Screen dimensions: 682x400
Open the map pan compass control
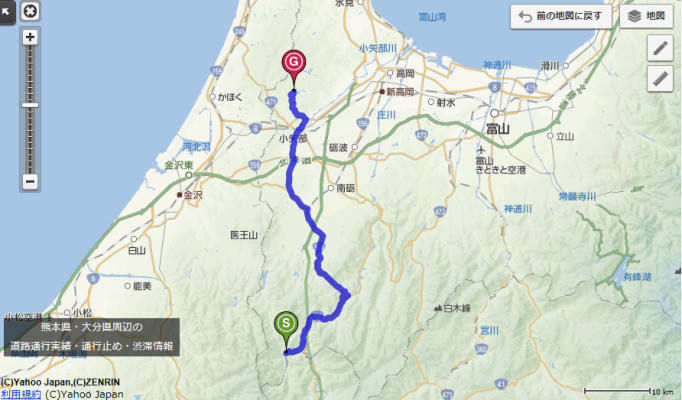(x=30, y=11)
